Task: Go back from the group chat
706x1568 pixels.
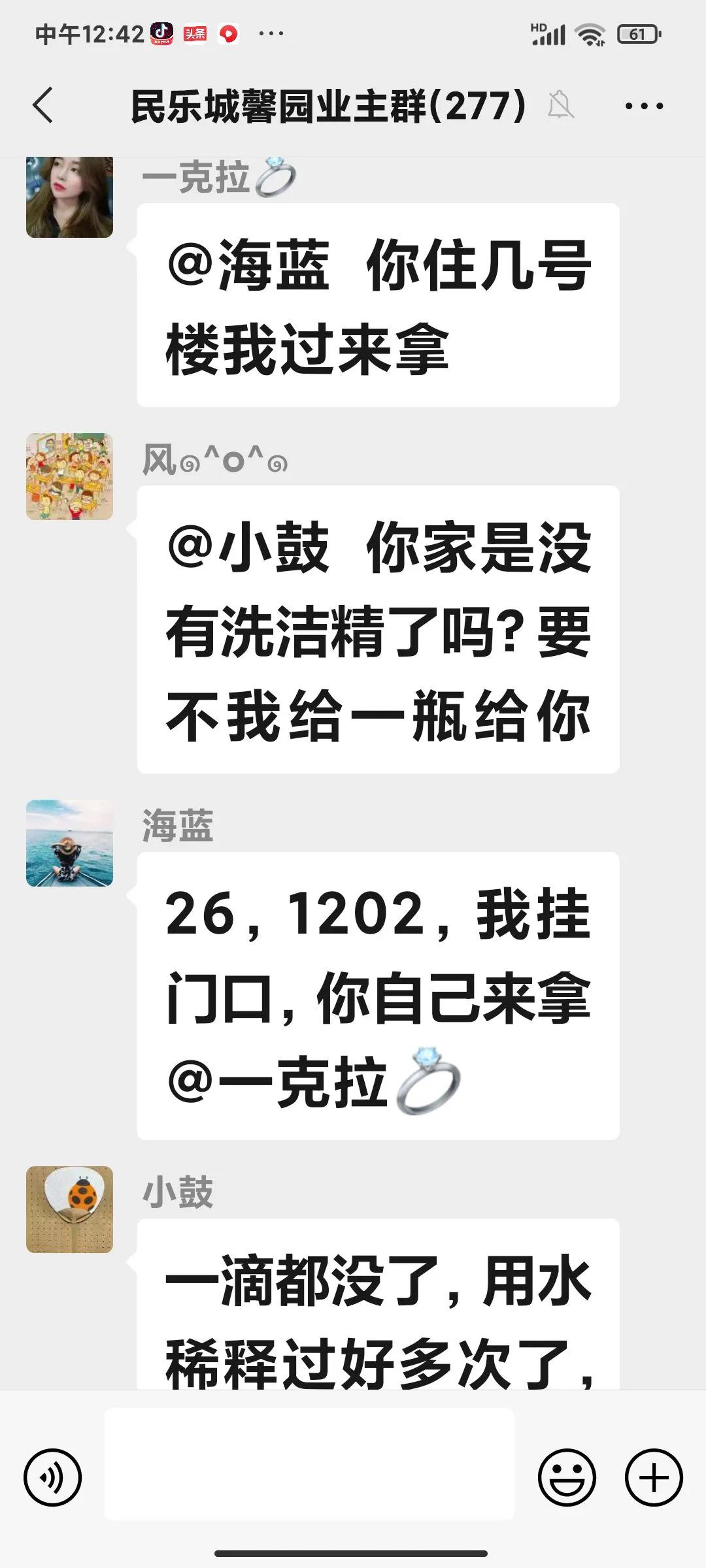Action: click(43, 105)
